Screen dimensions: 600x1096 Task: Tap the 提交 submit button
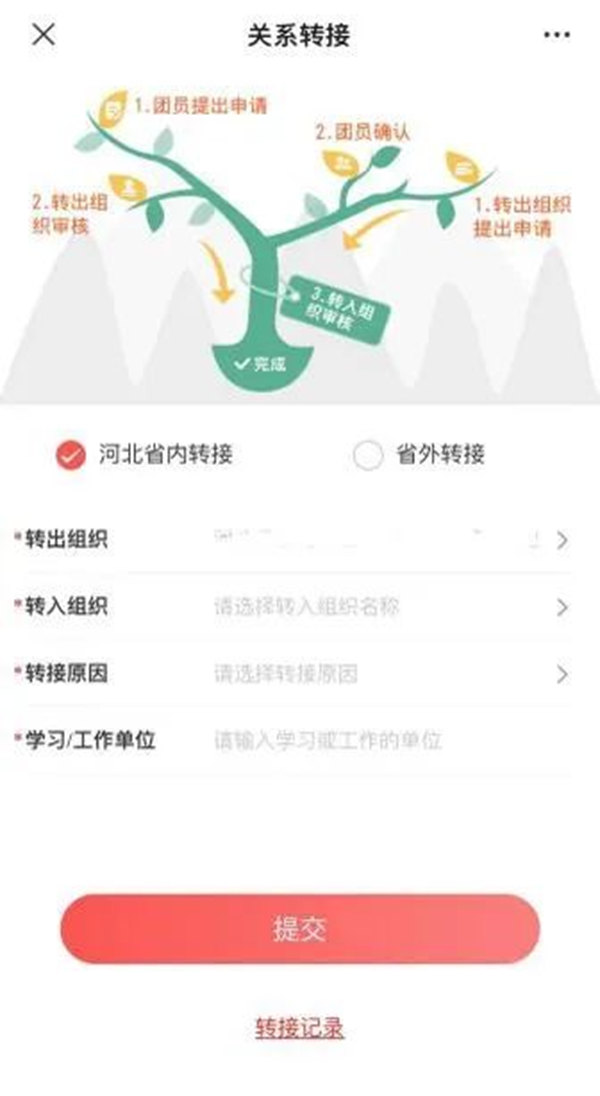tap(300, 928)
